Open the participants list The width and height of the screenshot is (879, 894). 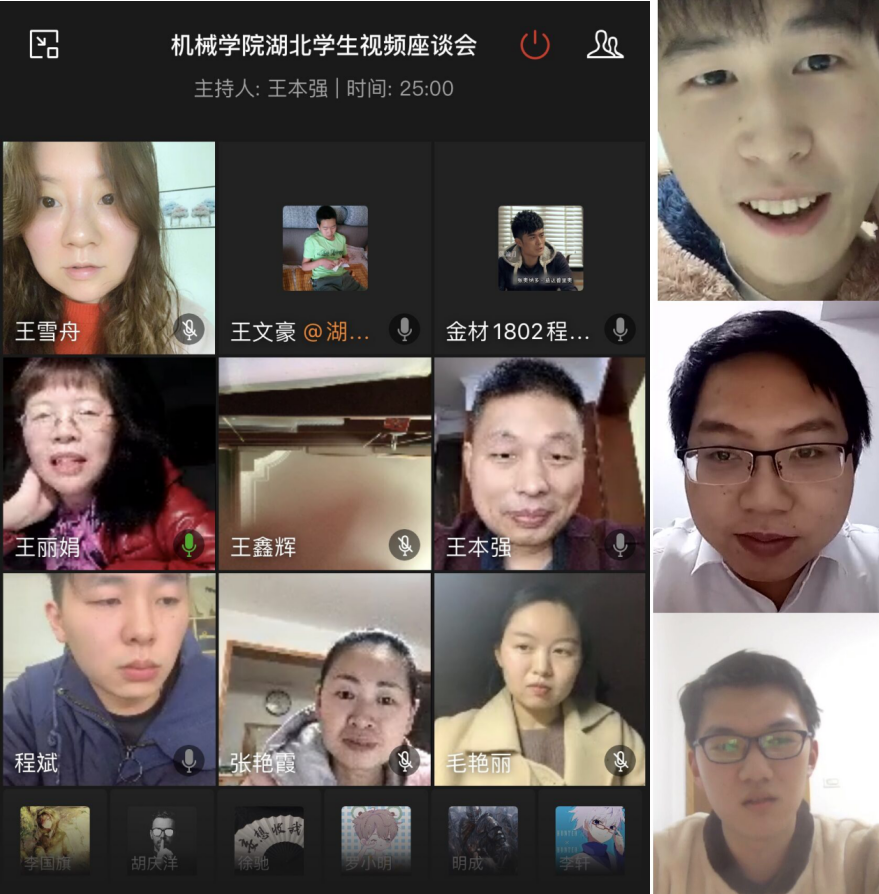pyautogui.click(x=605, y=45)
